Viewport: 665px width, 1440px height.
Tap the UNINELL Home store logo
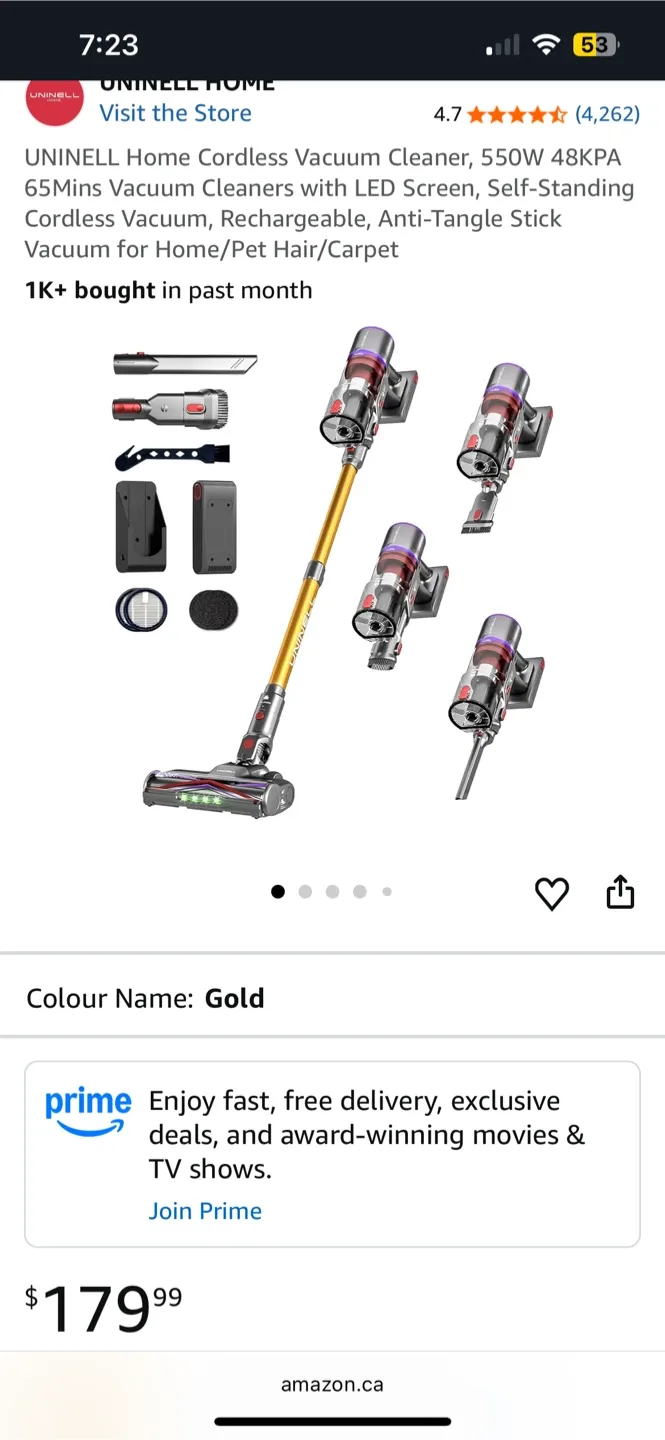(x=54, y=100)
